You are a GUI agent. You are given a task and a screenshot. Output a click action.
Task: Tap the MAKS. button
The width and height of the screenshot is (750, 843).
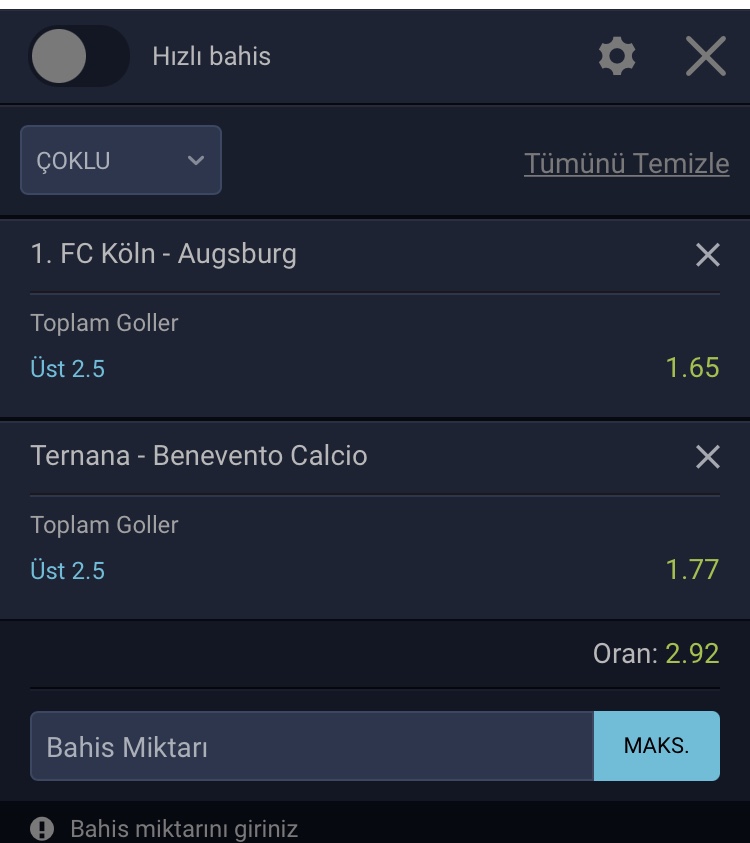pyautogui.click(x=656, y=746)
